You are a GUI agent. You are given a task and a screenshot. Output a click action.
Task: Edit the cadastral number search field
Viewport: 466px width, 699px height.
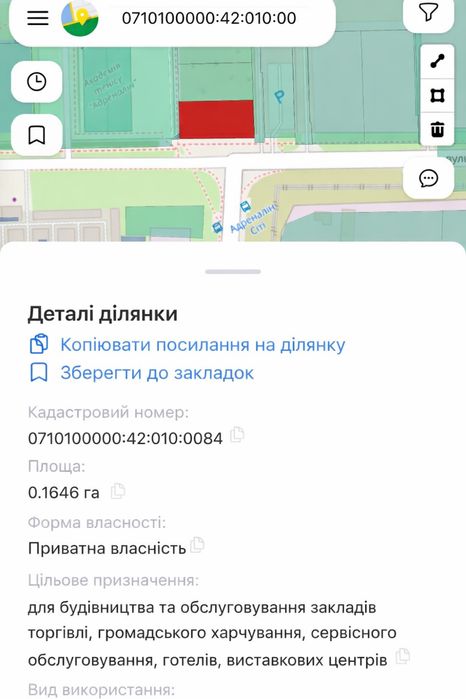209,18
